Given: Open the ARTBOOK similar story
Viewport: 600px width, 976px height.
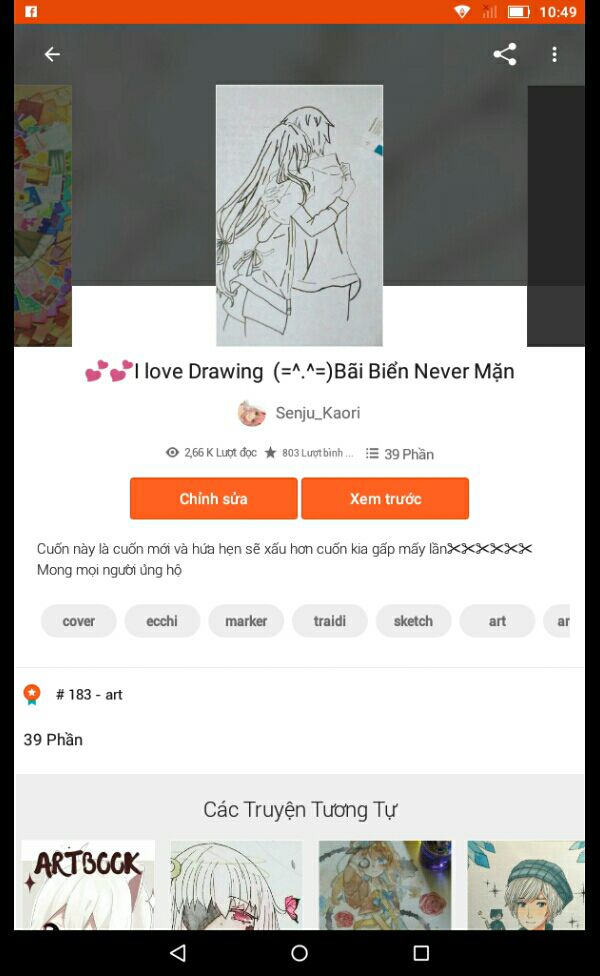Looking at the screenshot, I should pyautogui.click(x=88, y=885).
